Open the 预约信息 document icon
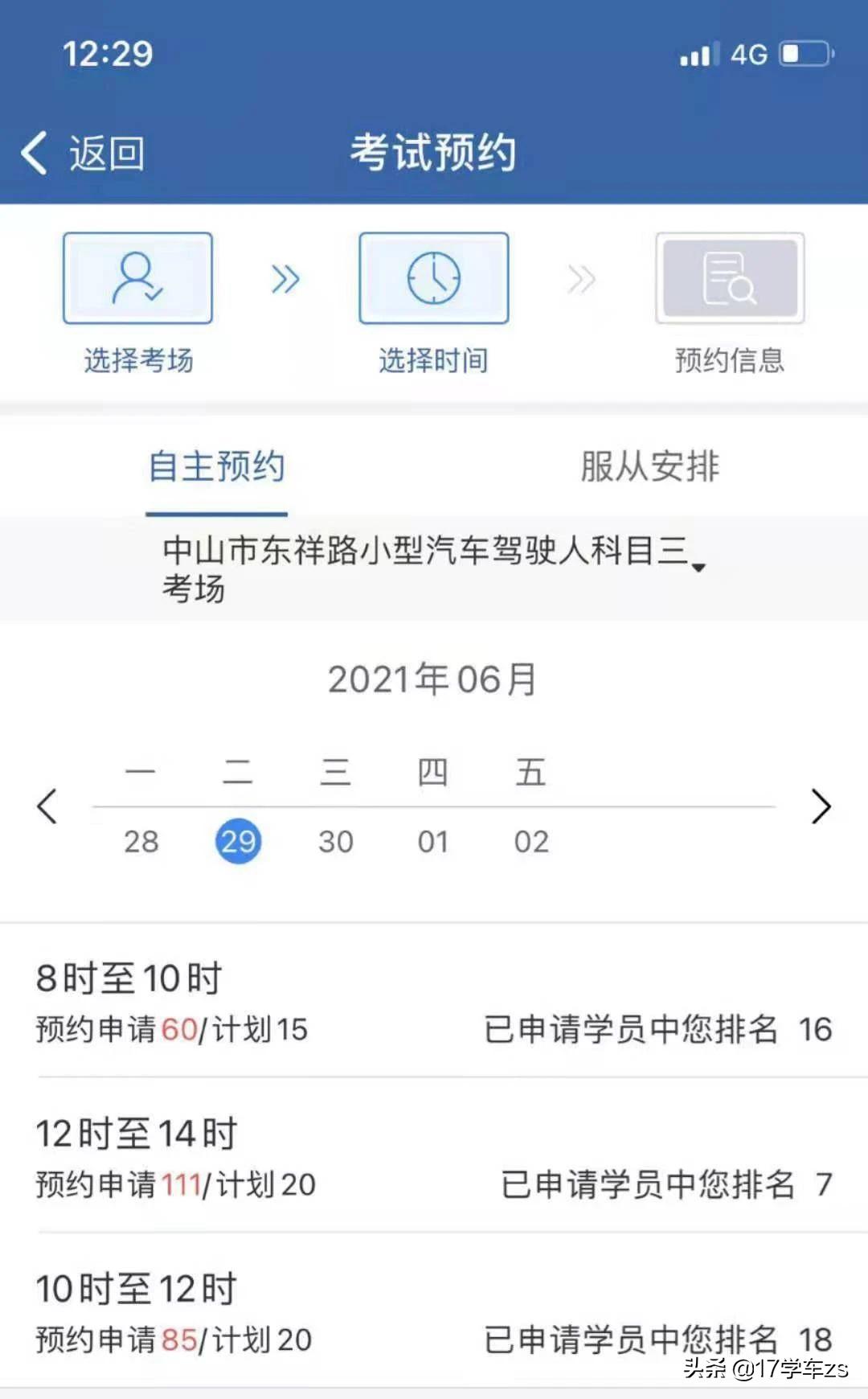 [x=730, y=277]
